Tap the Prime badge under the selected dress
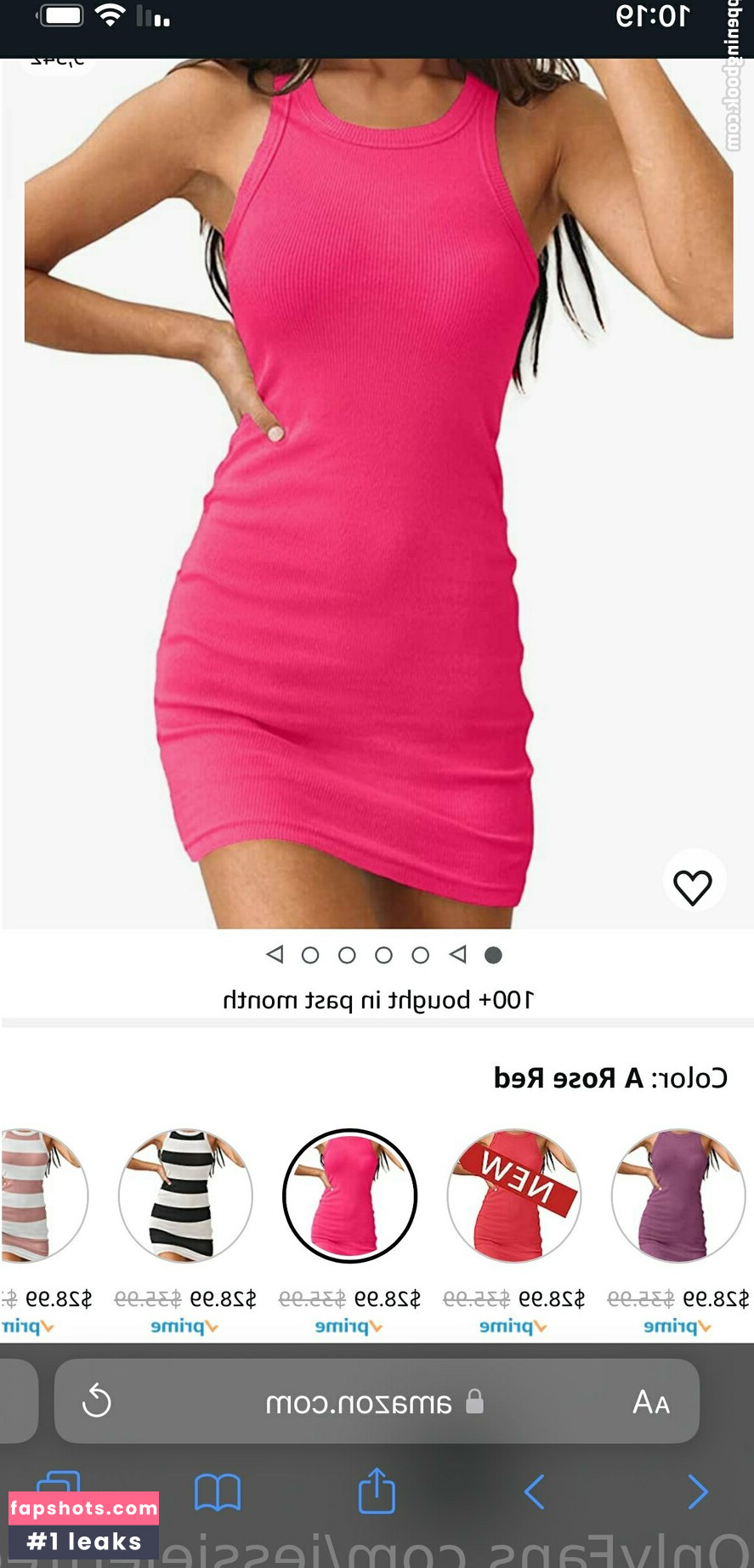 tap(349, 1325)
